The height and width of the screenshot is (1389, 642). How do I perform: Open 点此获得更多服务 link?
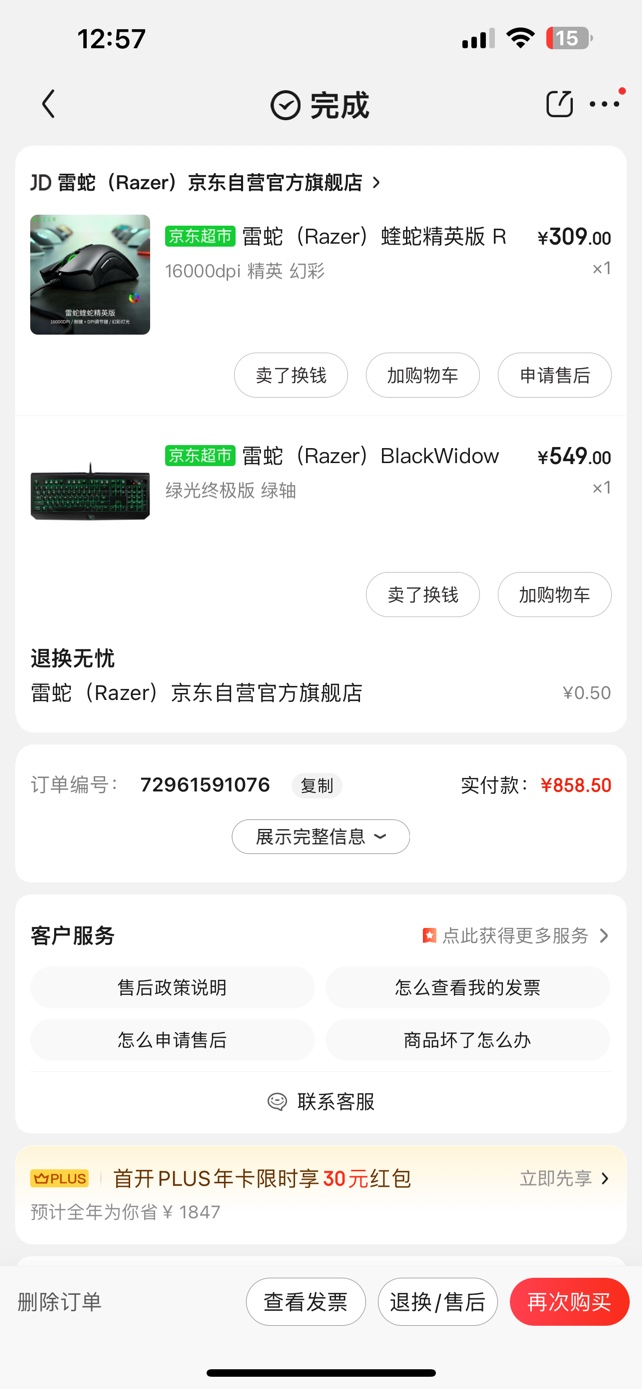tap(516, 936)
